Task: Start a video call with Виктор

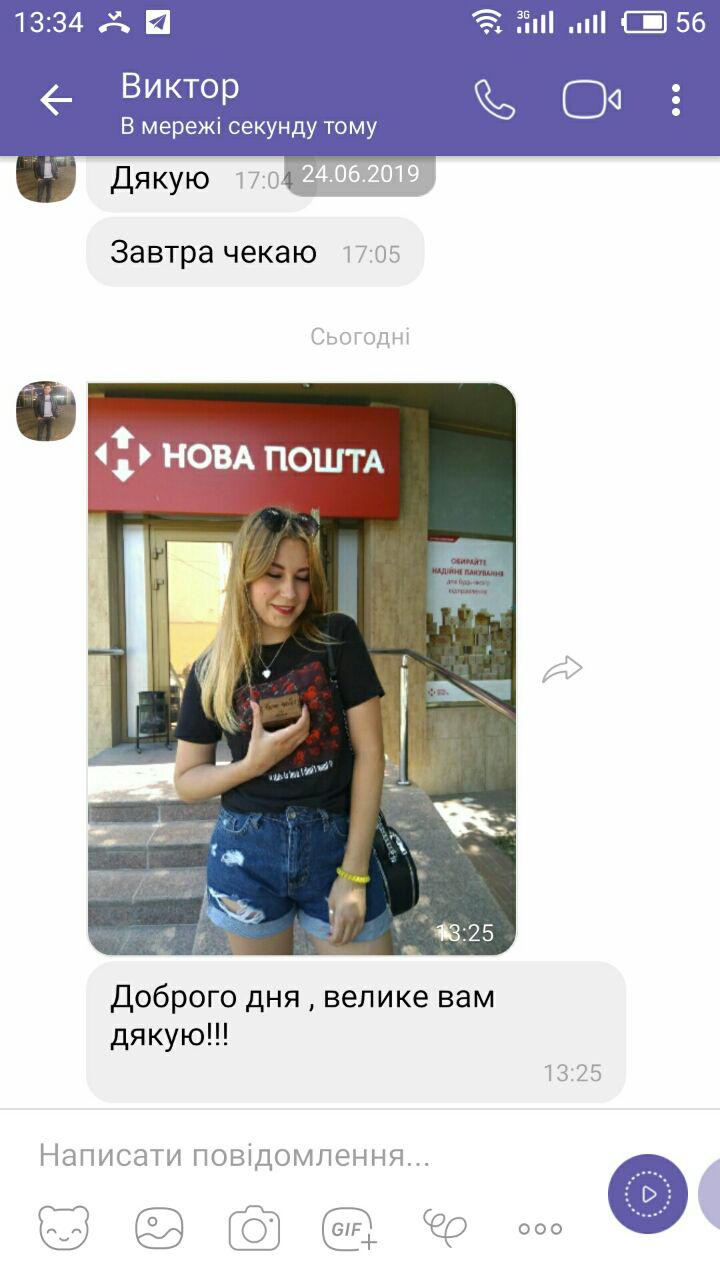Action: [x=591, y=100]
